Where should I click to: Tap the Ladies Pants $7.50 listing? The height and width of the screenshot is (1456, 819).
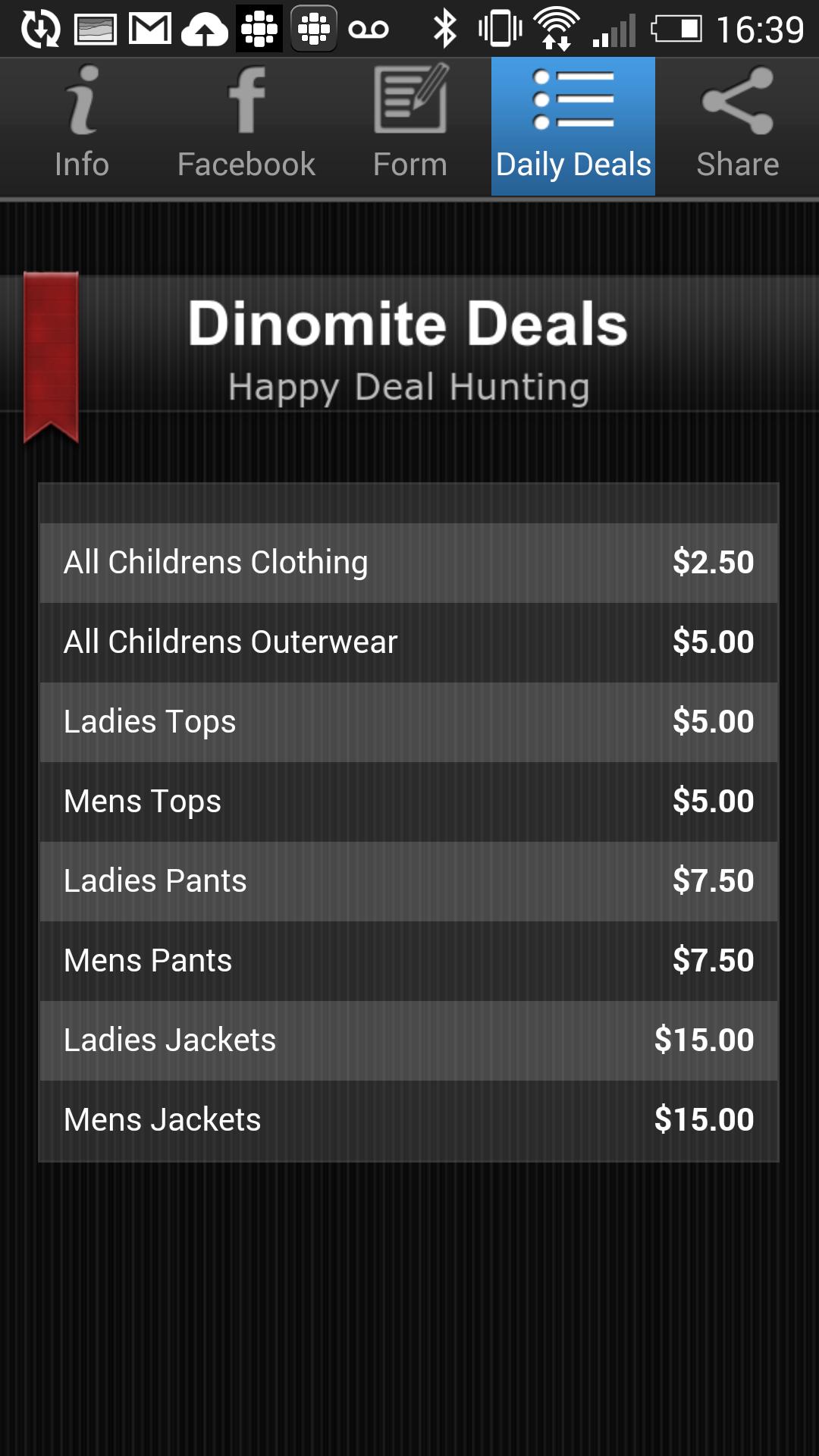pyautogui.click(x=409, y=880)
